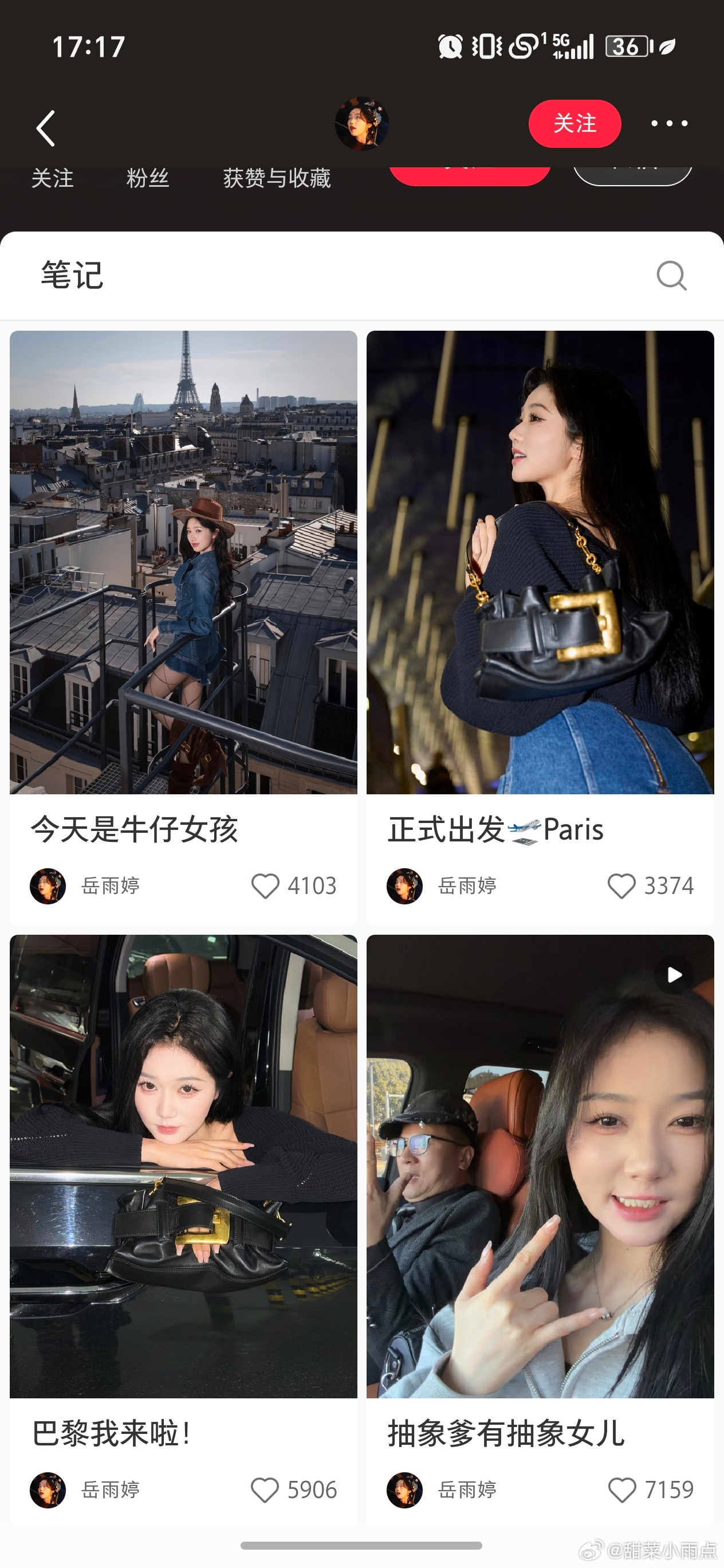Viewport: 724px width, 1568px height.
Task: Navigate back using the back arrow
Action: click(46, 126)
